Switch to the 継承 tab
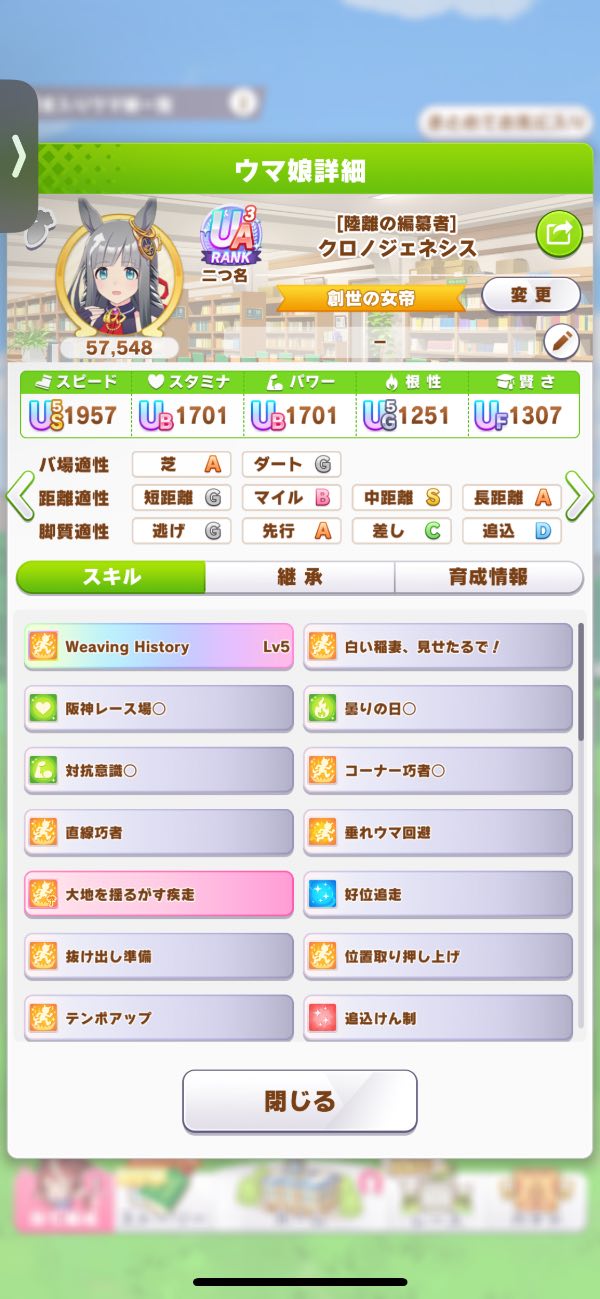Screen dimensions: 600x1299 (299, 577)
